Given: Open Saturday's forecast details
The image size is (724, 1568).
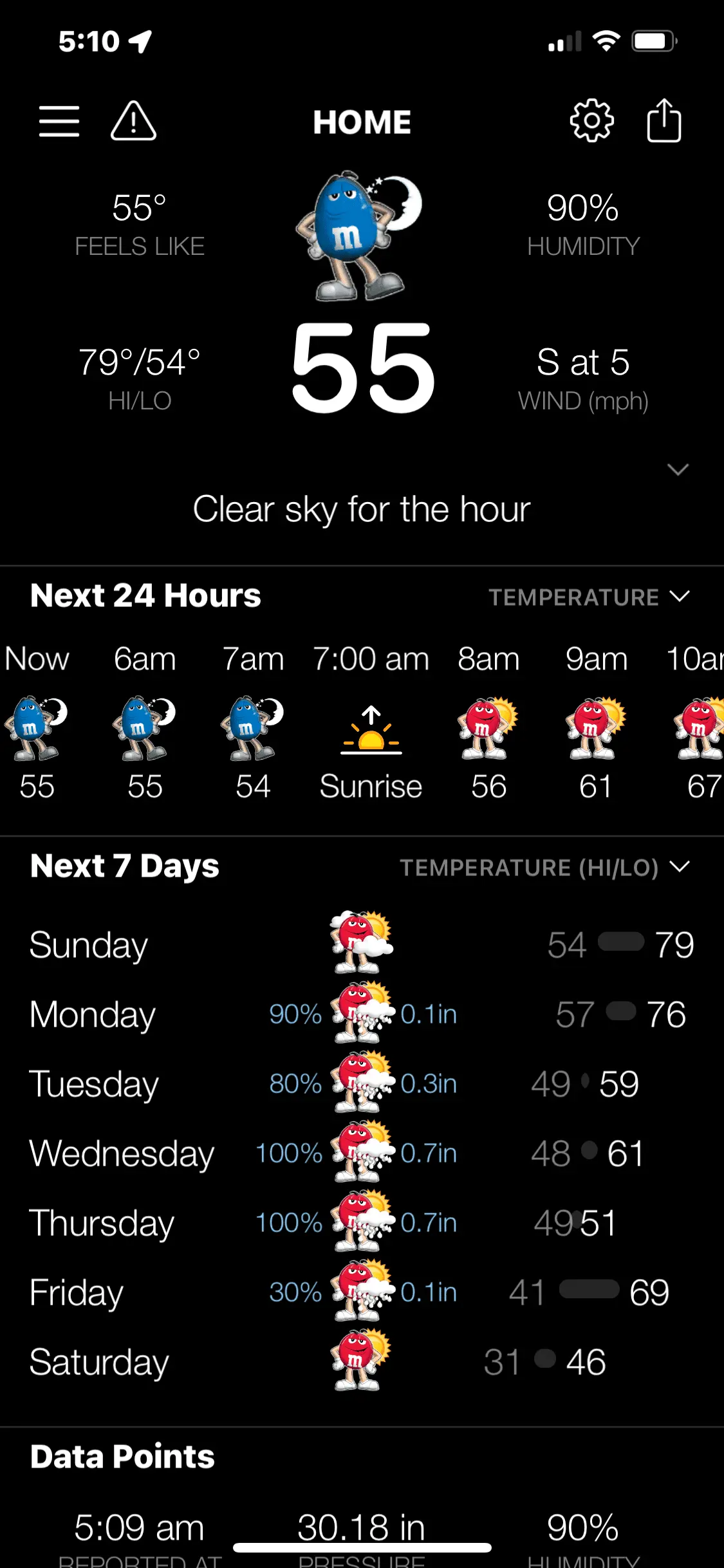Looking at the screenshot, I should pyautogui.click(x=362, y=1362).
